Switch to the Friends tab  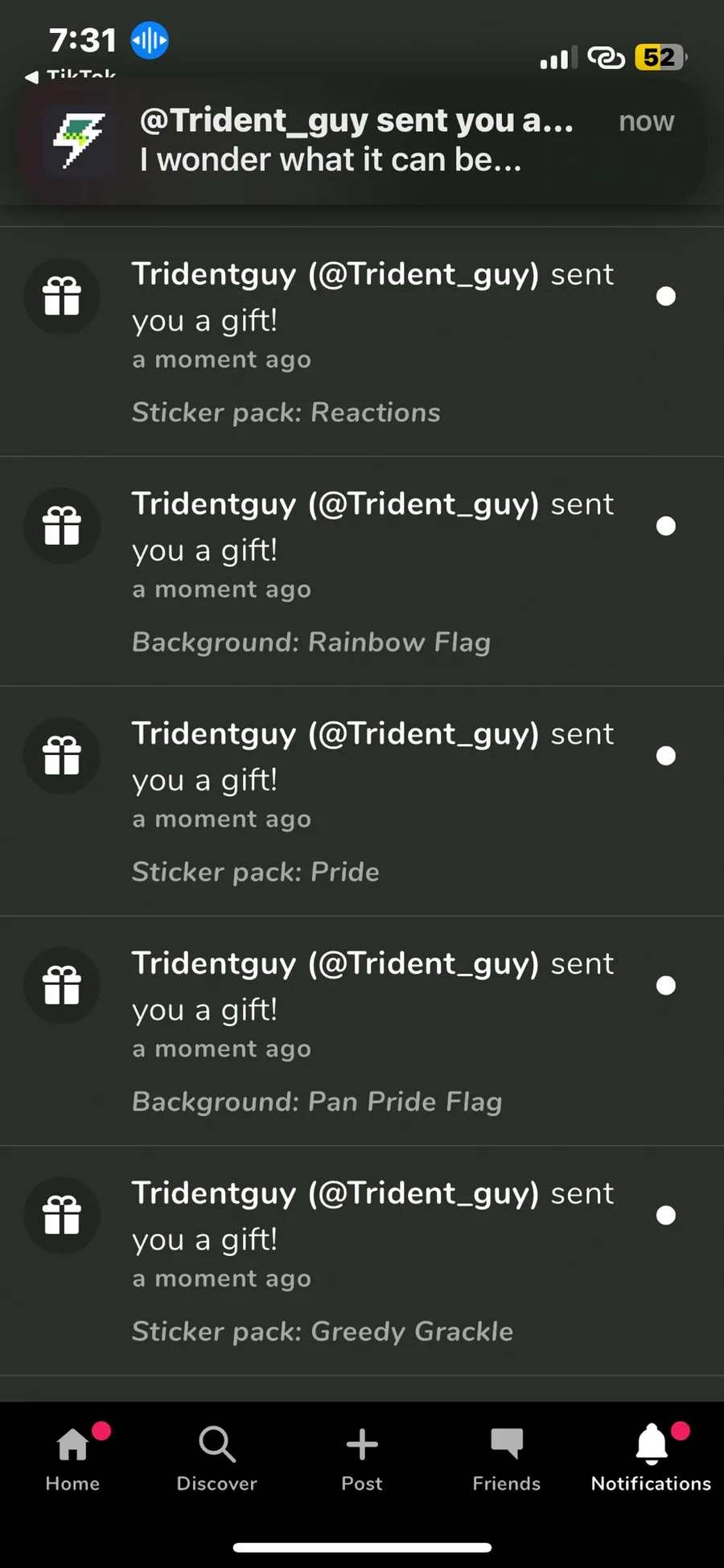[507, 1459]
